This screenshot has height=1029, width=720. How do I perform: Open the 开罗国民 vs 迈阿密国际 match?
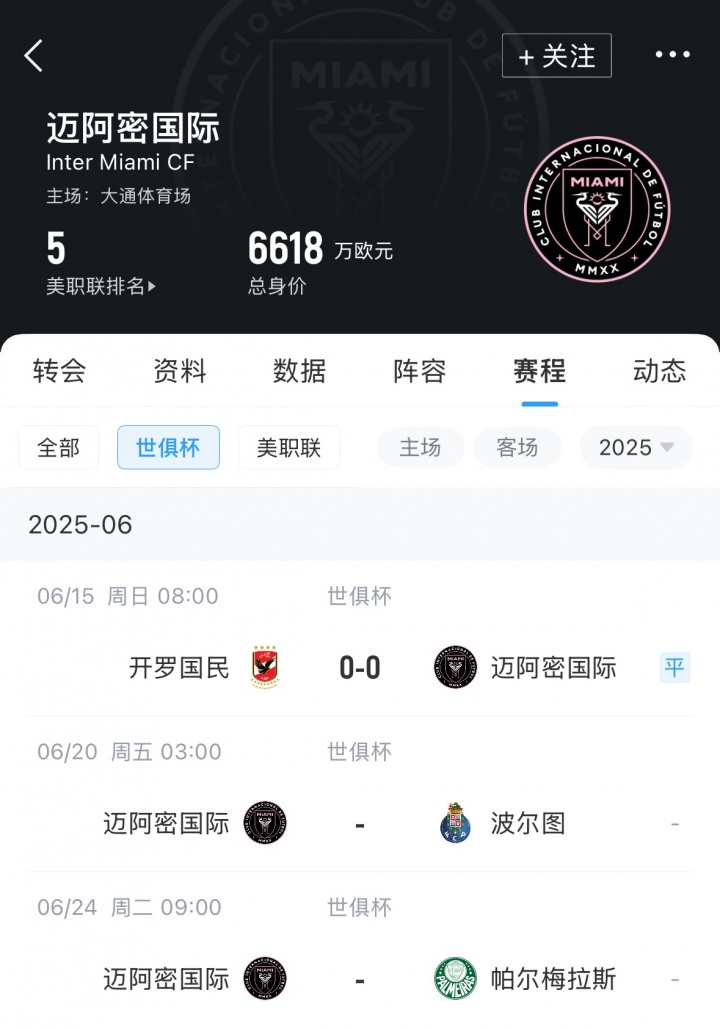click(x=360, y=667)
